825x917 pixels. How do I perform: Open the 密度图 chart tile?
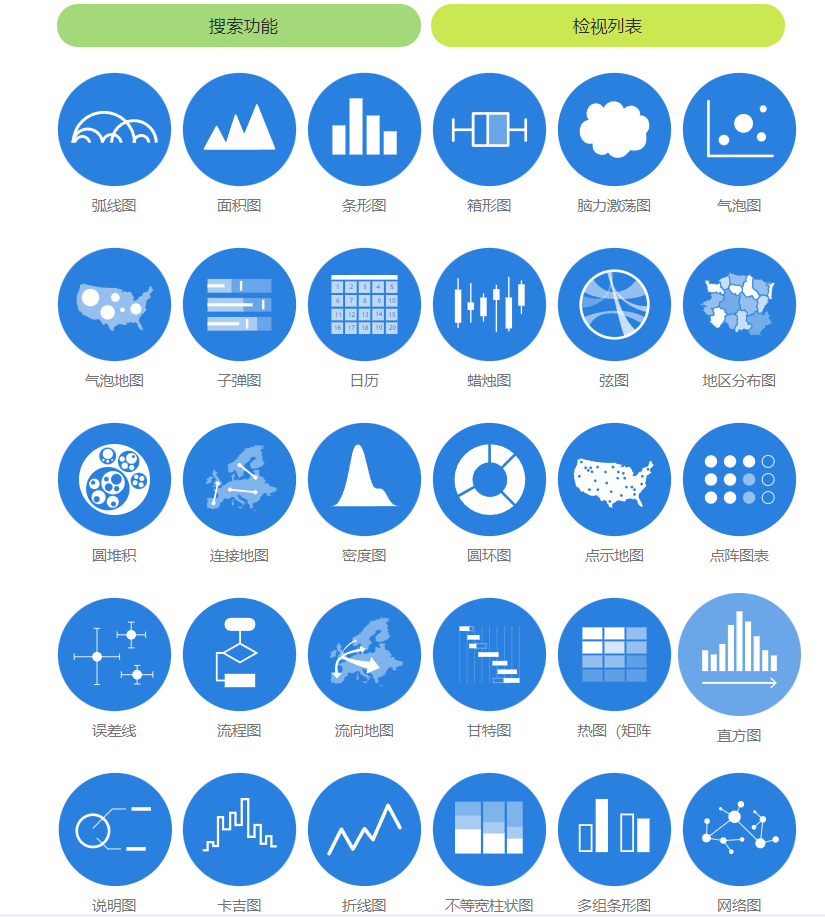click(364, 480)
